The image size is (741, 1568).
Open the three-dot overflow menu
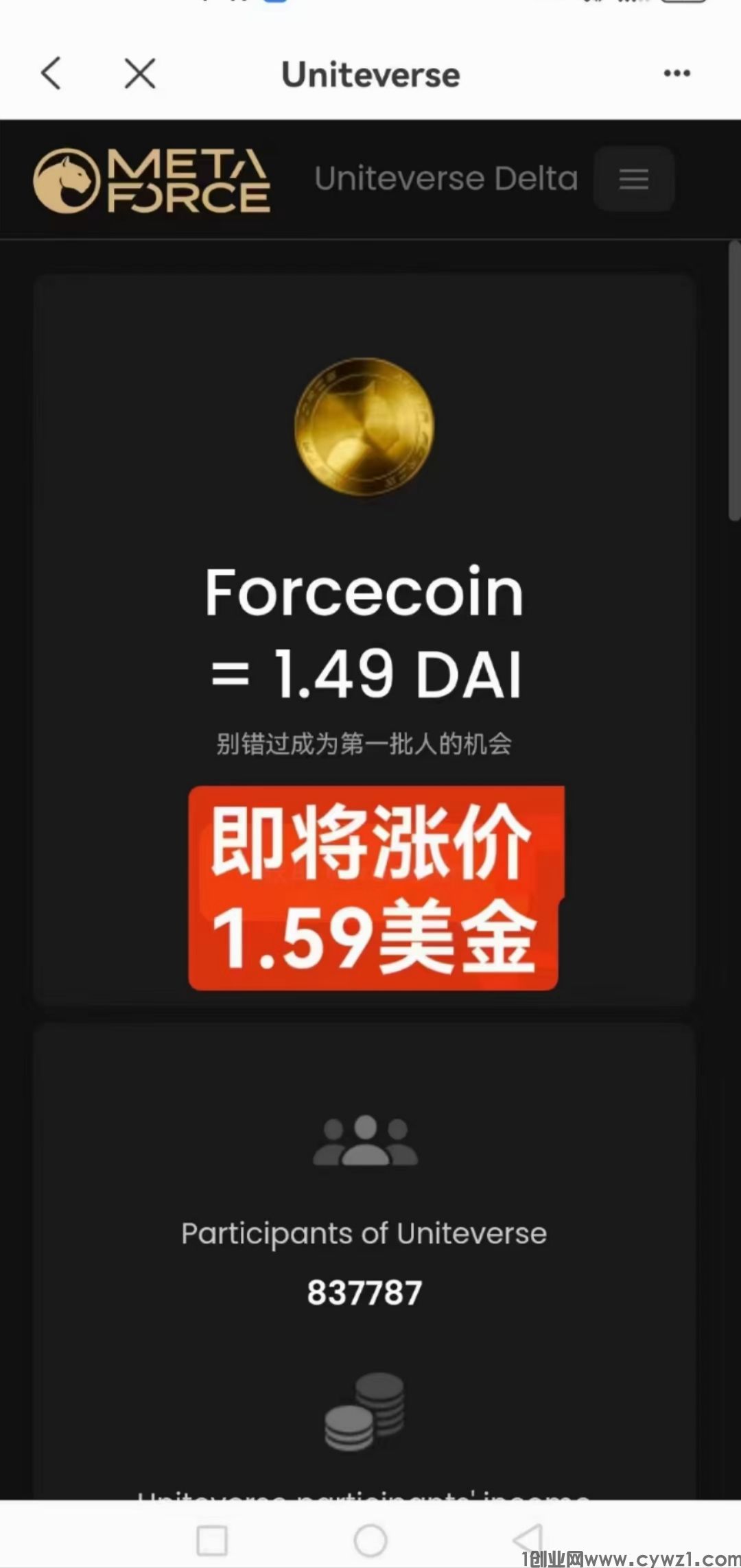tap(677, 73)
